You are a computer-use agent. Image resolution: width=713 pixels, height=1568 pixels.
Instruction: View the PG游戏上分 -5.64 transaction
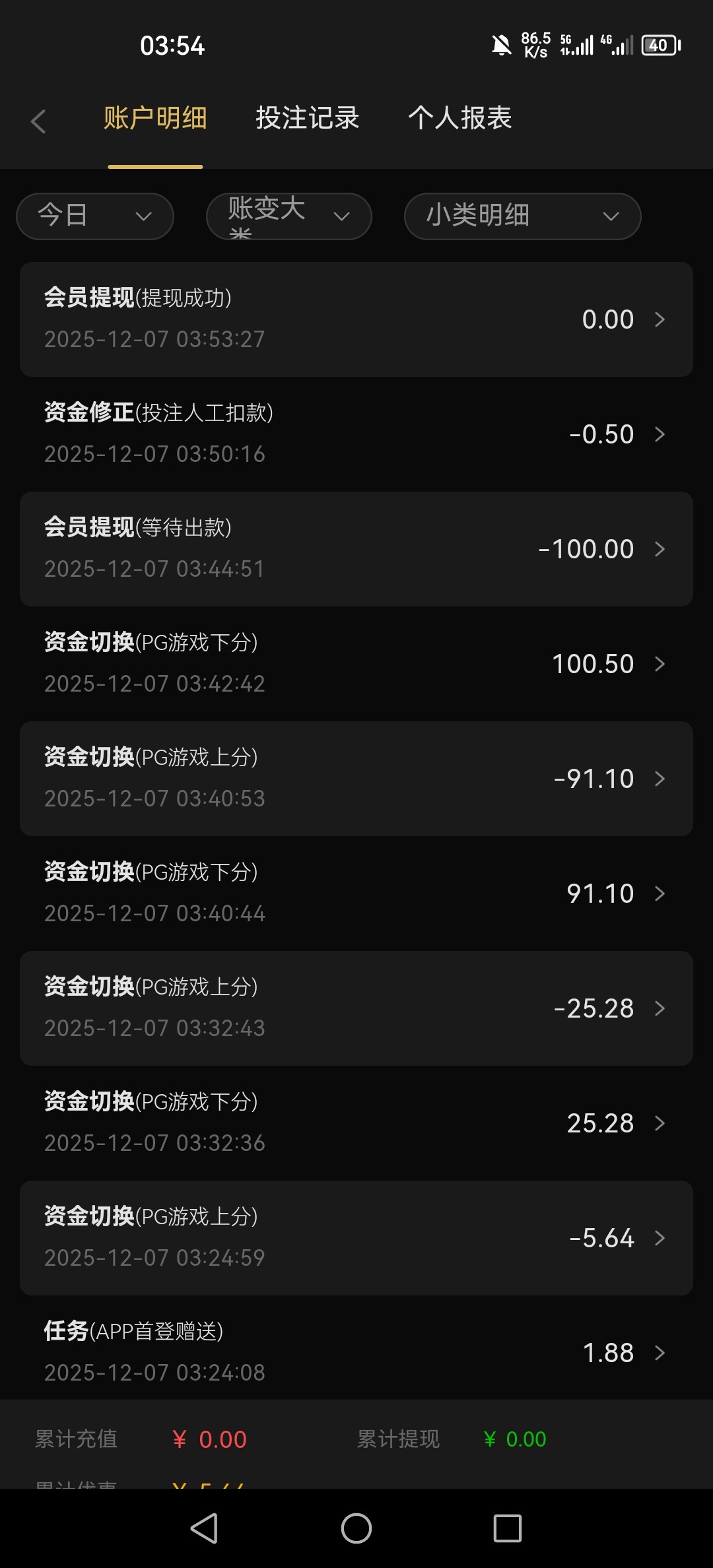pyautogui.click(x=356, y=1238)
